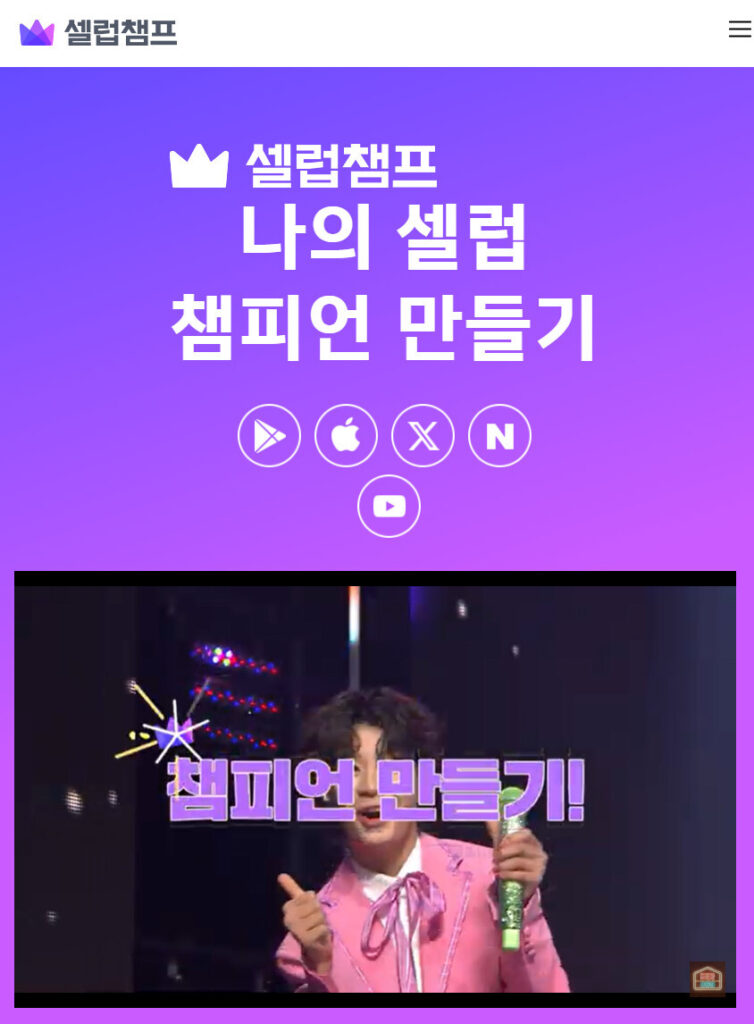Open the YouTube channel icon
Viewport: 754px width, 1024px height.
(x=389, y=506)
